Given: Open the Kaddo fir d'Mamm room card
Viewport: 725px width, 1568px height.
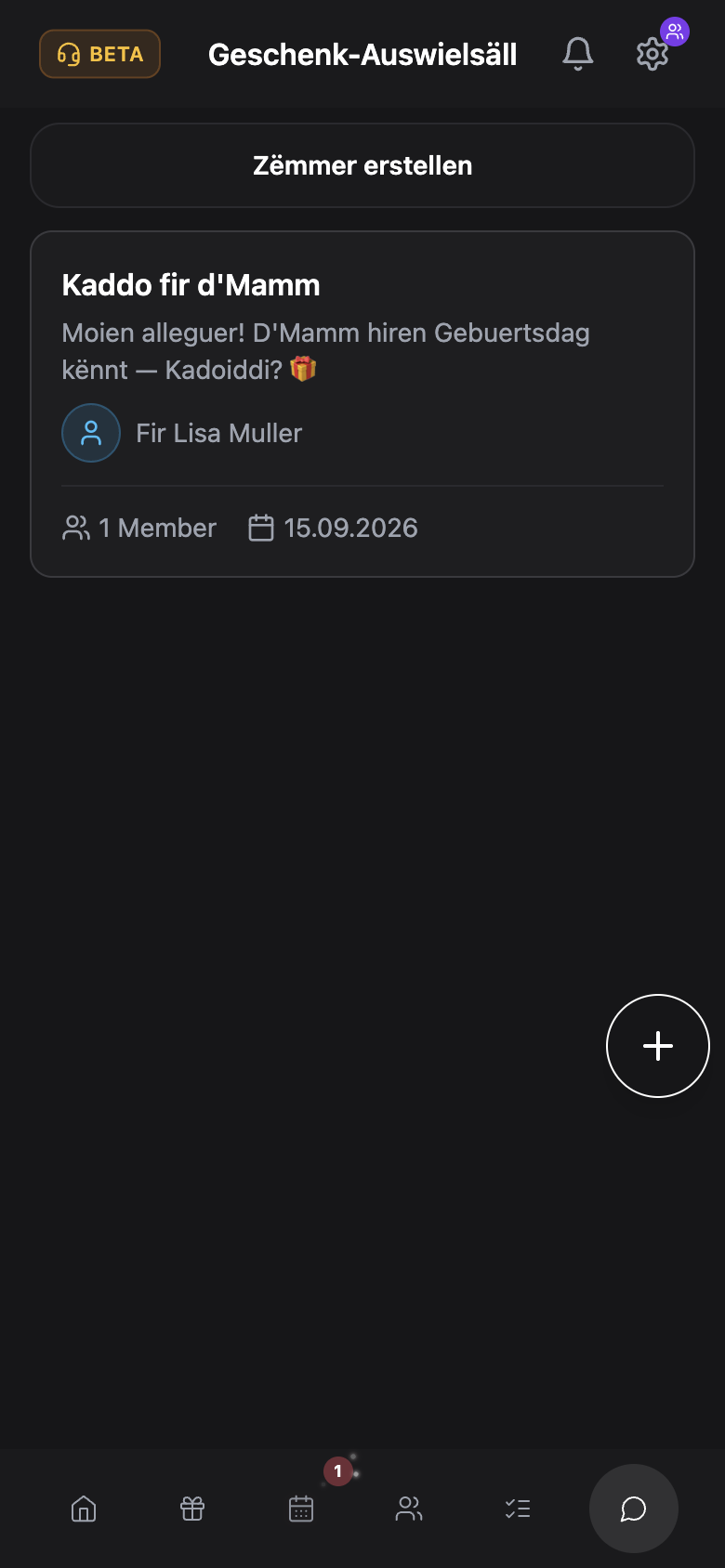Looking at the screenshot, I should pos(362,404).
